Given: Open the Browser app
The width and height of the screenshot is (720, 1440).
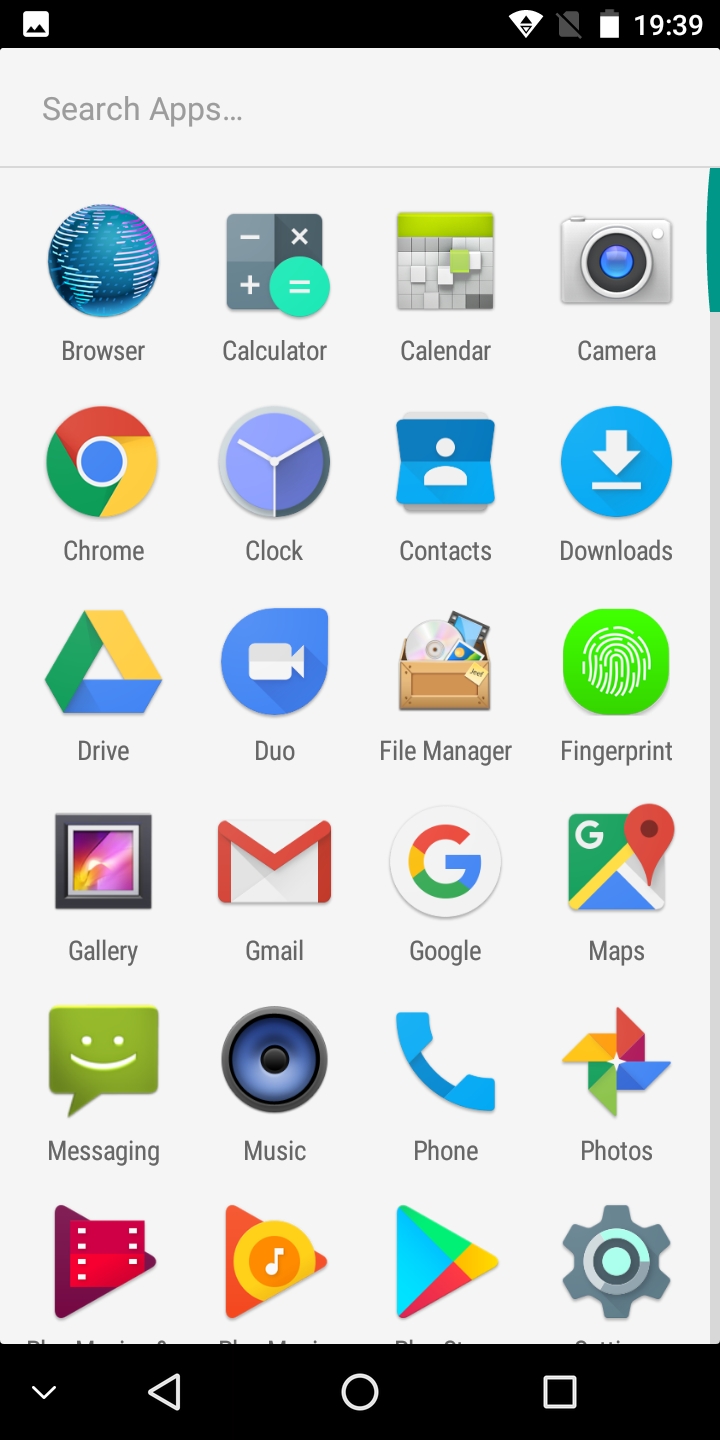Looking at the screenshot, I should (x=103, y=262).
